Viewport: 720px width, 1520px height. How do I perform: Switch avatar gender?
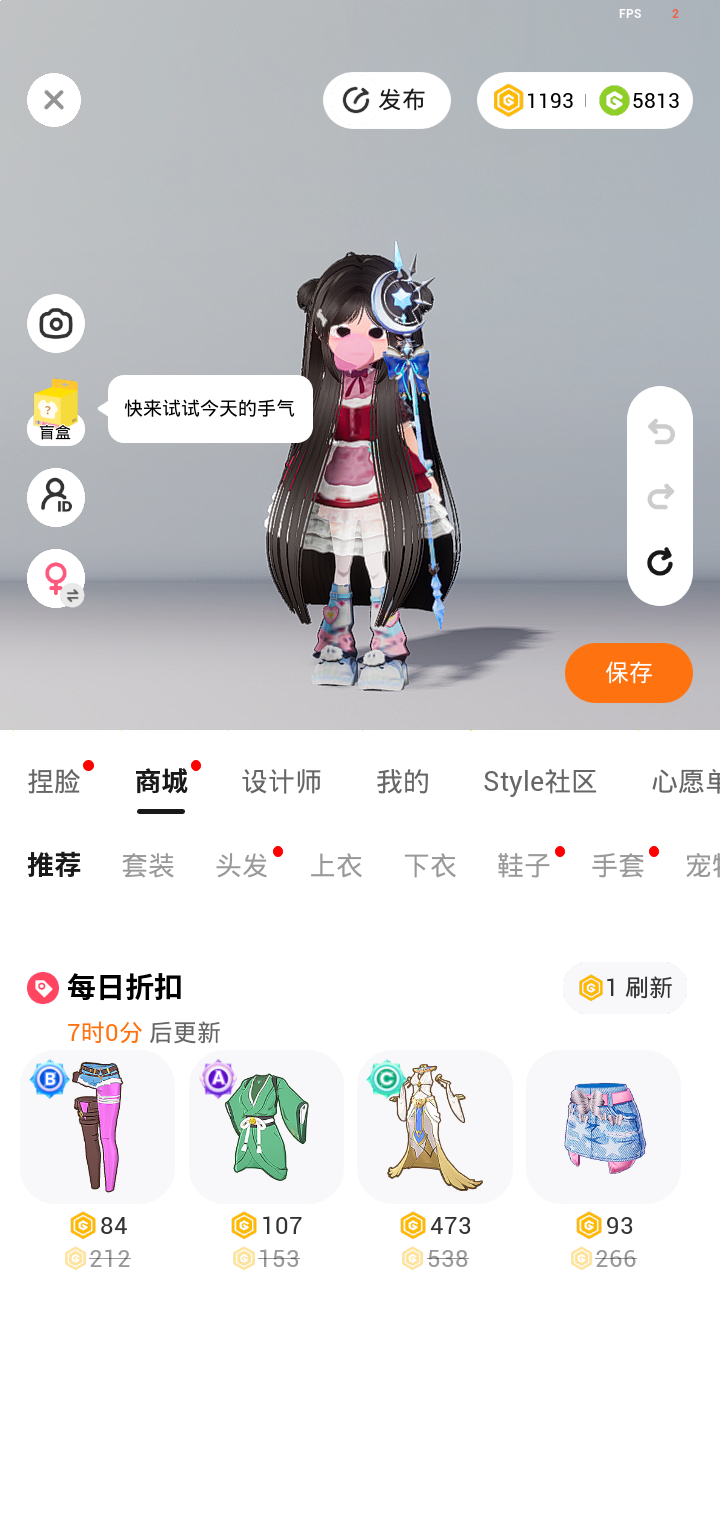coord(56,579)
